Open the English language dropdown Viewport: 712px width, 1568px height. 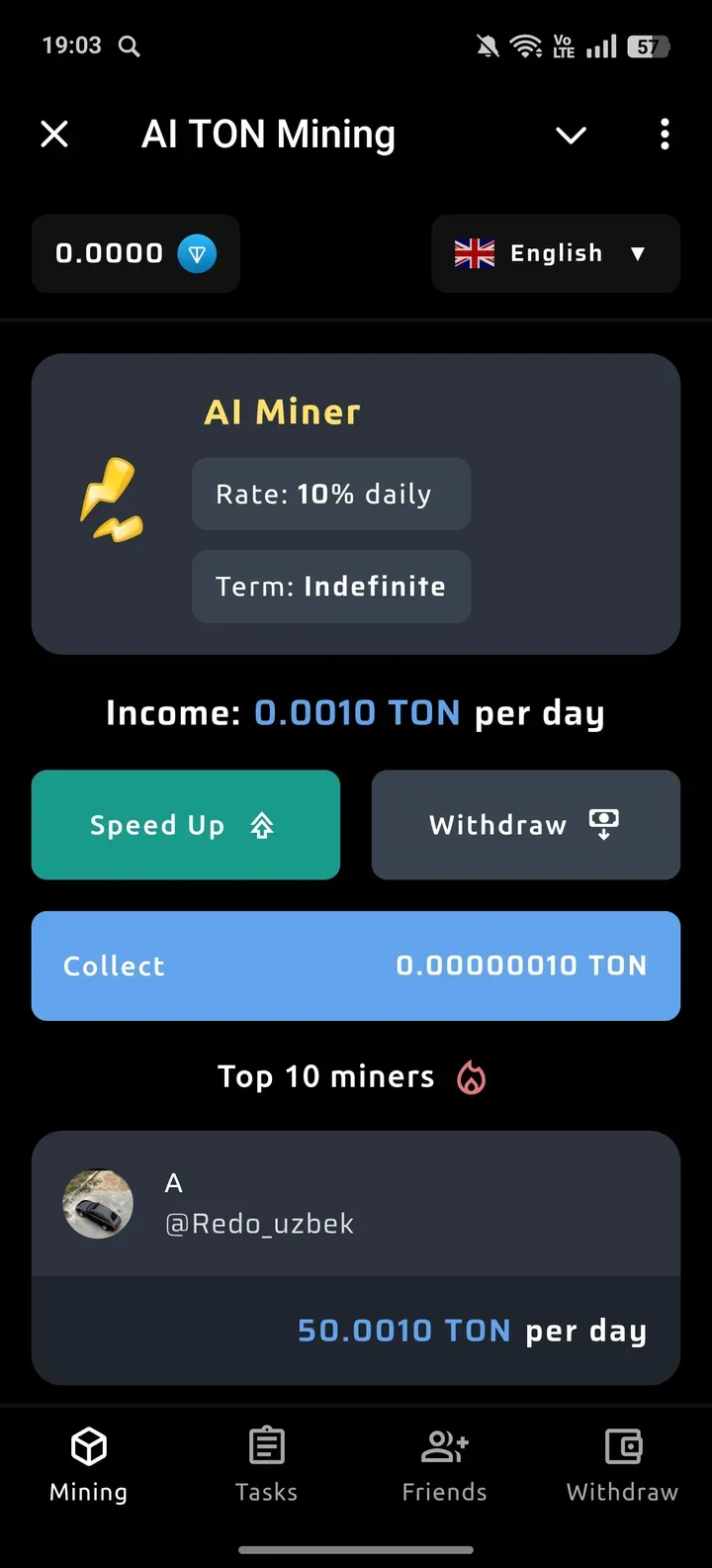(x=555, y=254)
